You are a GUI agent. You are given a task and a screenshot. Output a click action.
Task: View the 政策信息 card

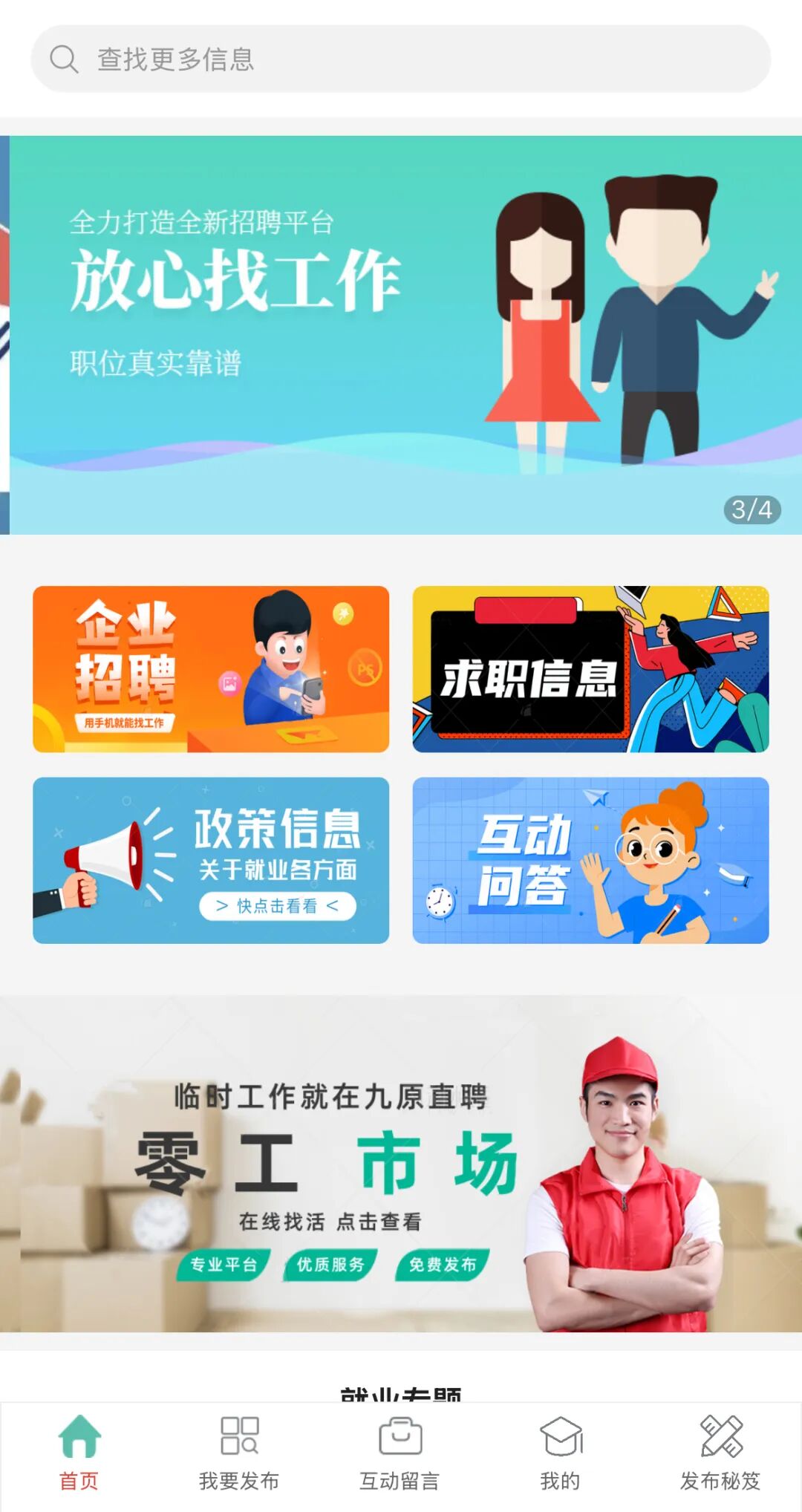211,861
